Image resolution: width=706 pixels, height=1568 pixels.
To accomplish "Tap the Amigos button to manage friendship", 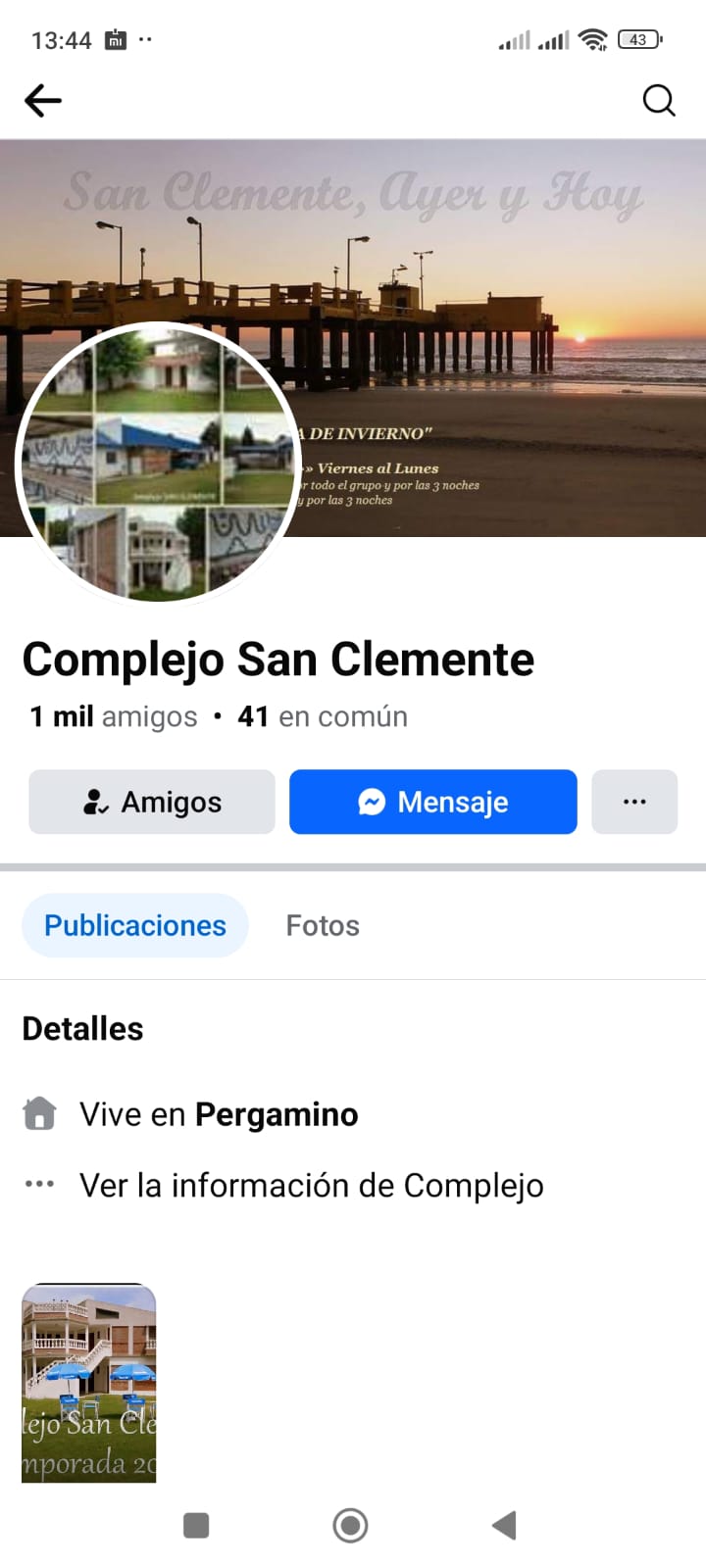I will [151, 802].
